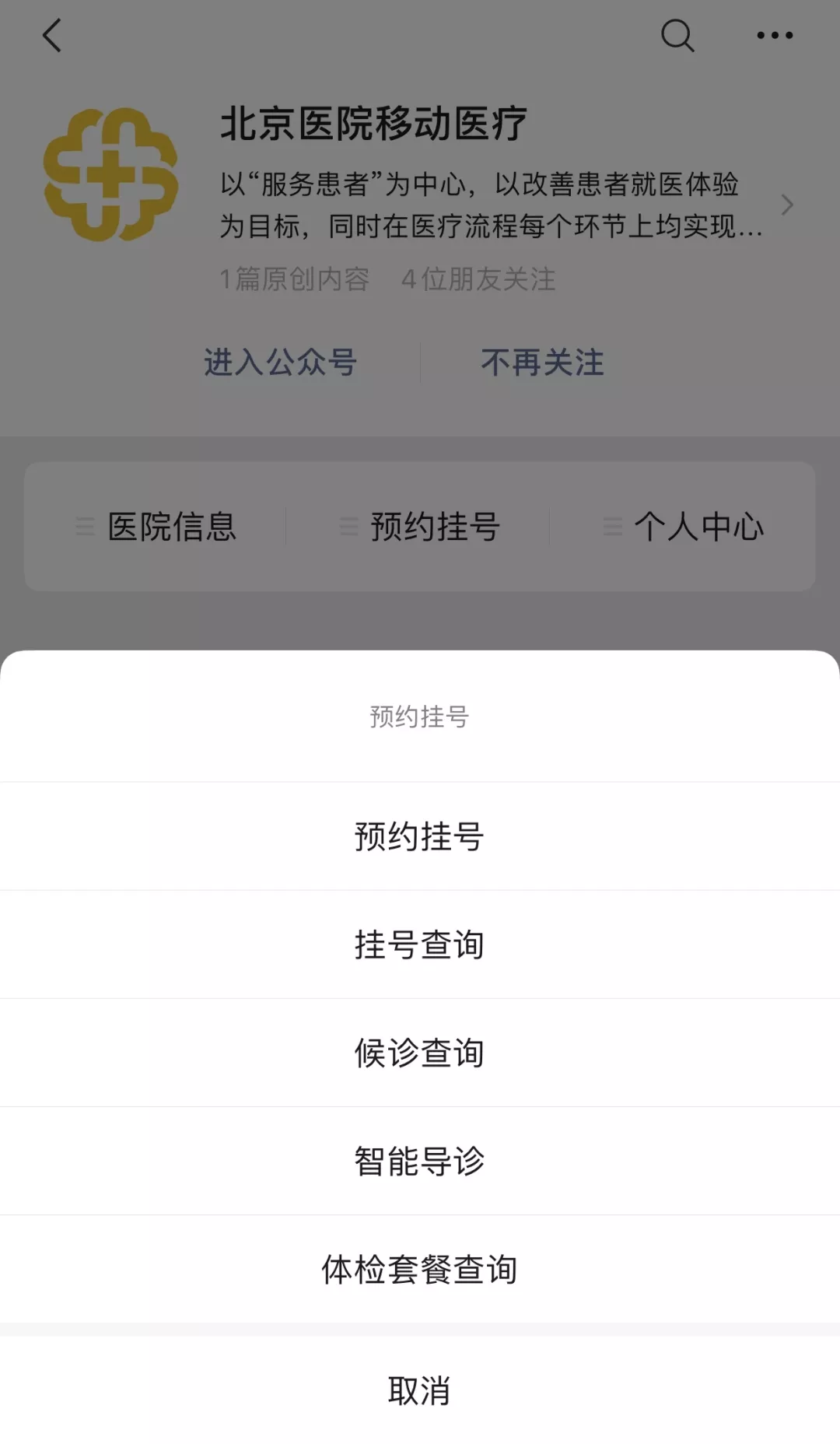Viewport: 840px width, 1444px height.
Task: Tap the right chevron beside the account description
Action: [787, 205]
